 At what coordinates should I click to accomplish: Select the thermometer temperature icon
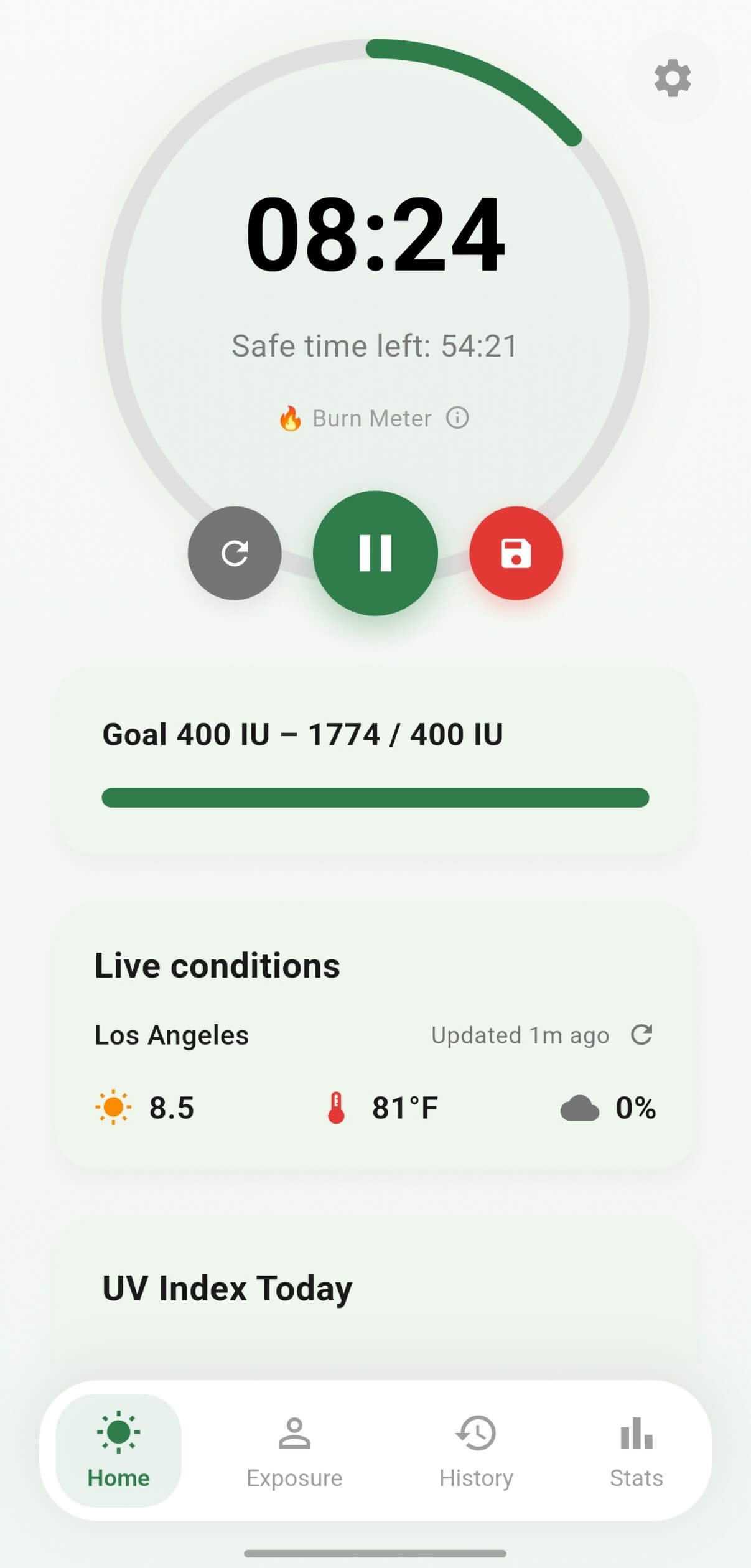pyautogui.click(x=337, y=1106)
